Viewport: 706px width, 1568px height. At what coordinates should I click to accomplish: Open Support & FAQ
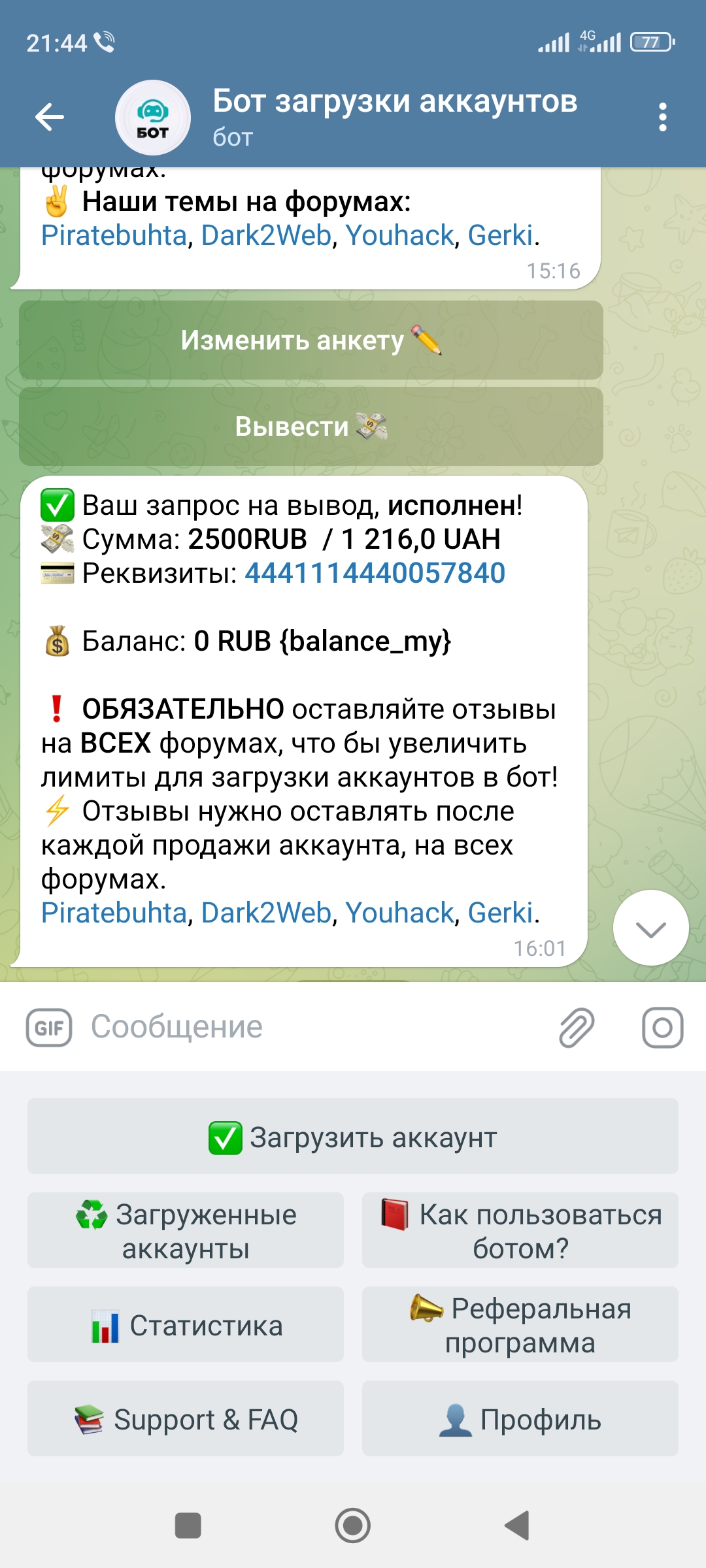186,1419
